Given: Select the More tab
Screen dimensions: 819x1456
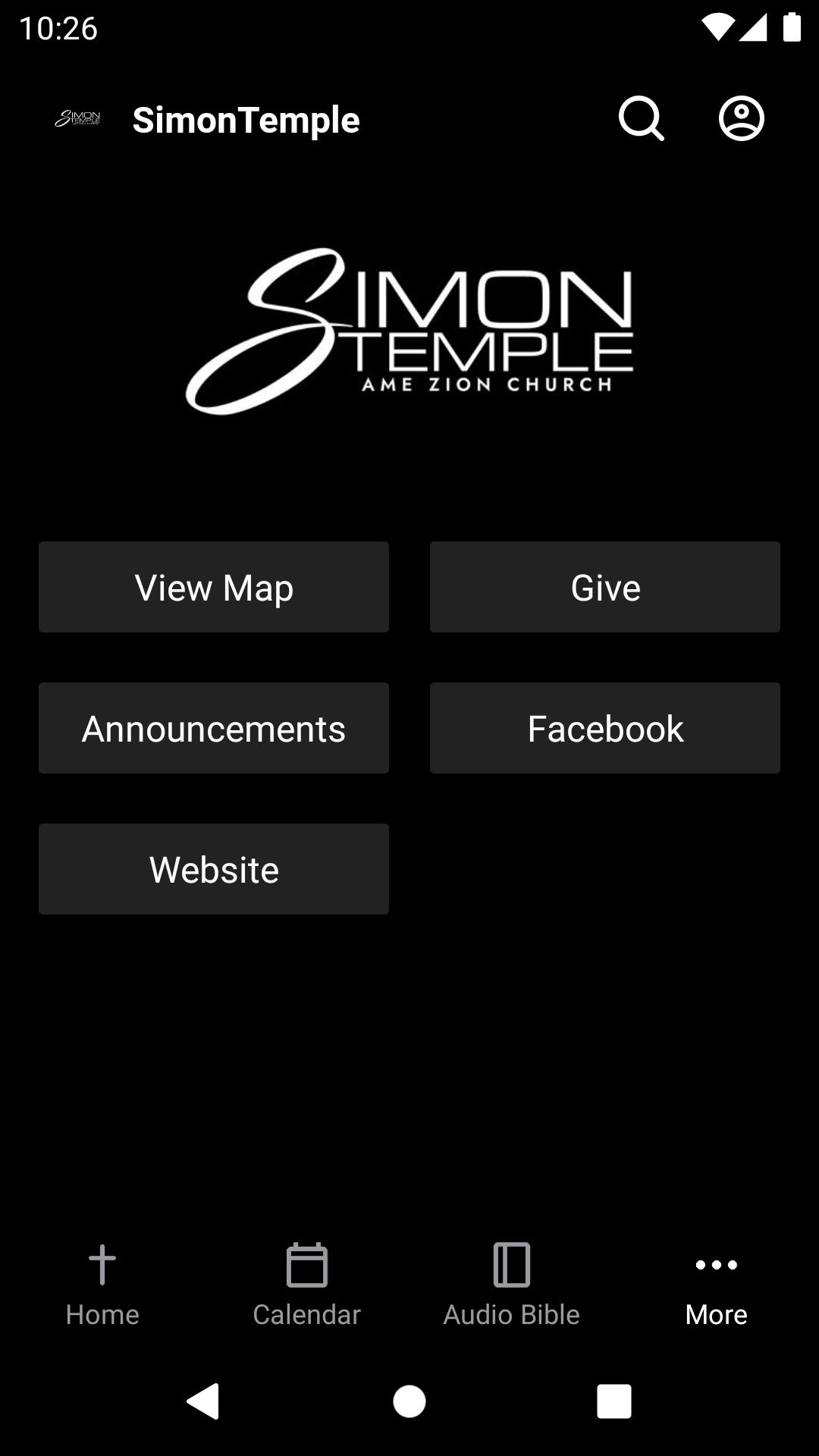Looking at the screenshot, I should click(717, 1285).
